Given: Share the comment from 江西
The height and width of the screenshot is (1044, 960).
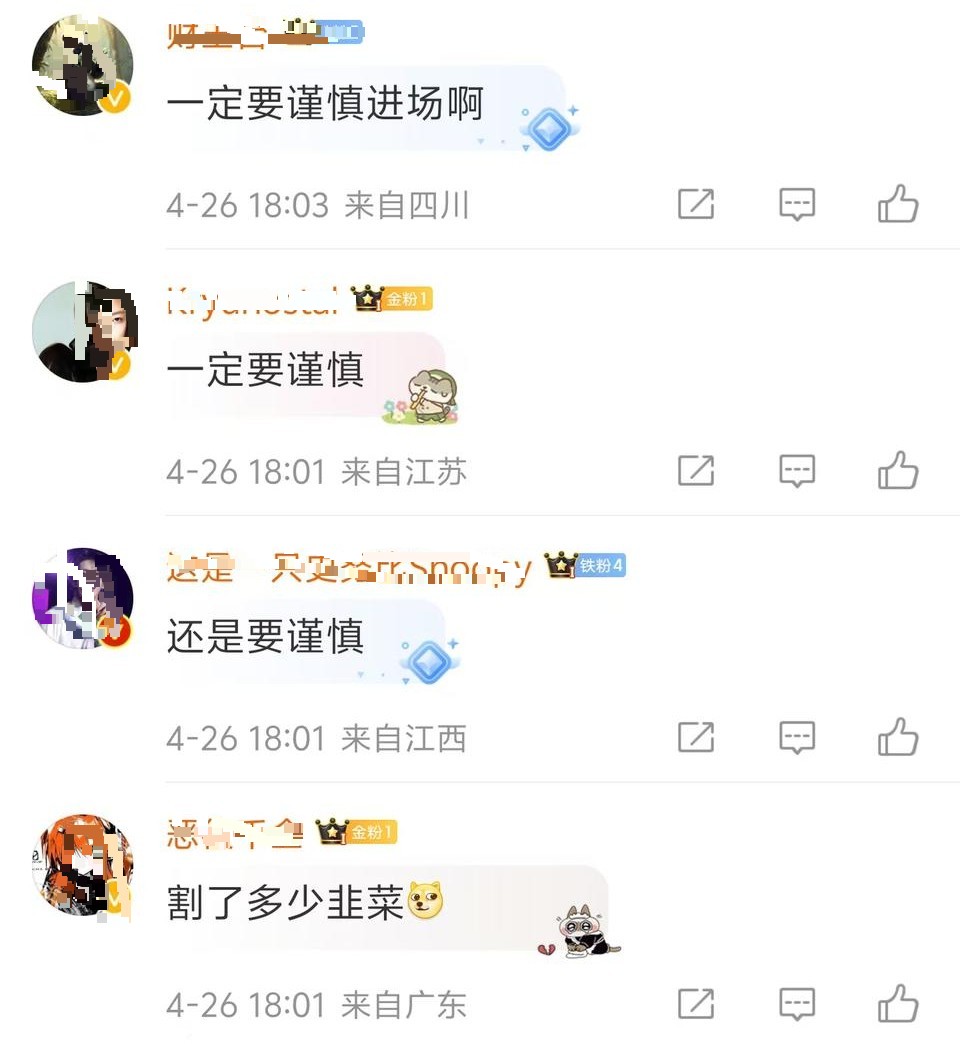Looking at the screenshot, I should pyautogui.click(x=696, y=737).
